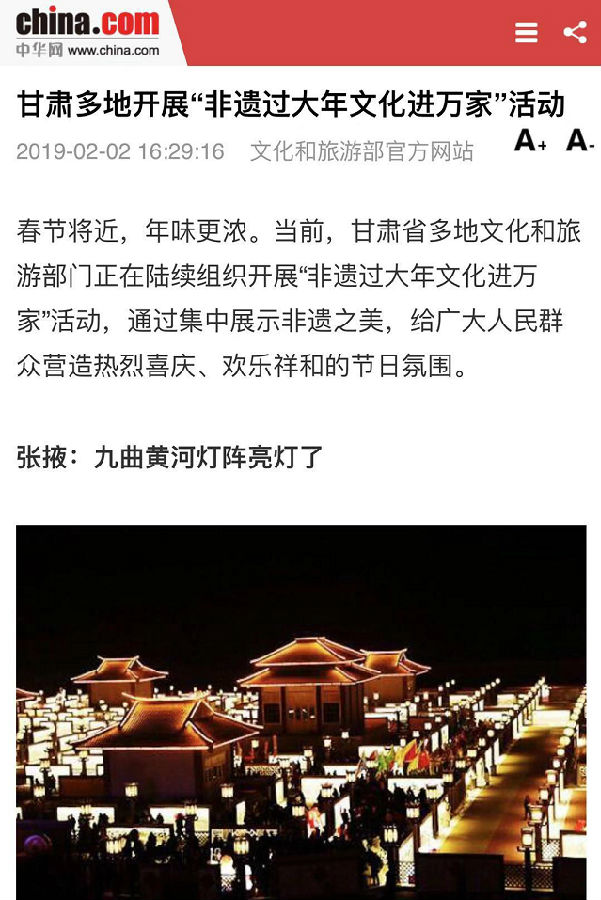This screenshot has width=601, height=900.
Task: Open the hamburger menu
Action: pos(526,33)
